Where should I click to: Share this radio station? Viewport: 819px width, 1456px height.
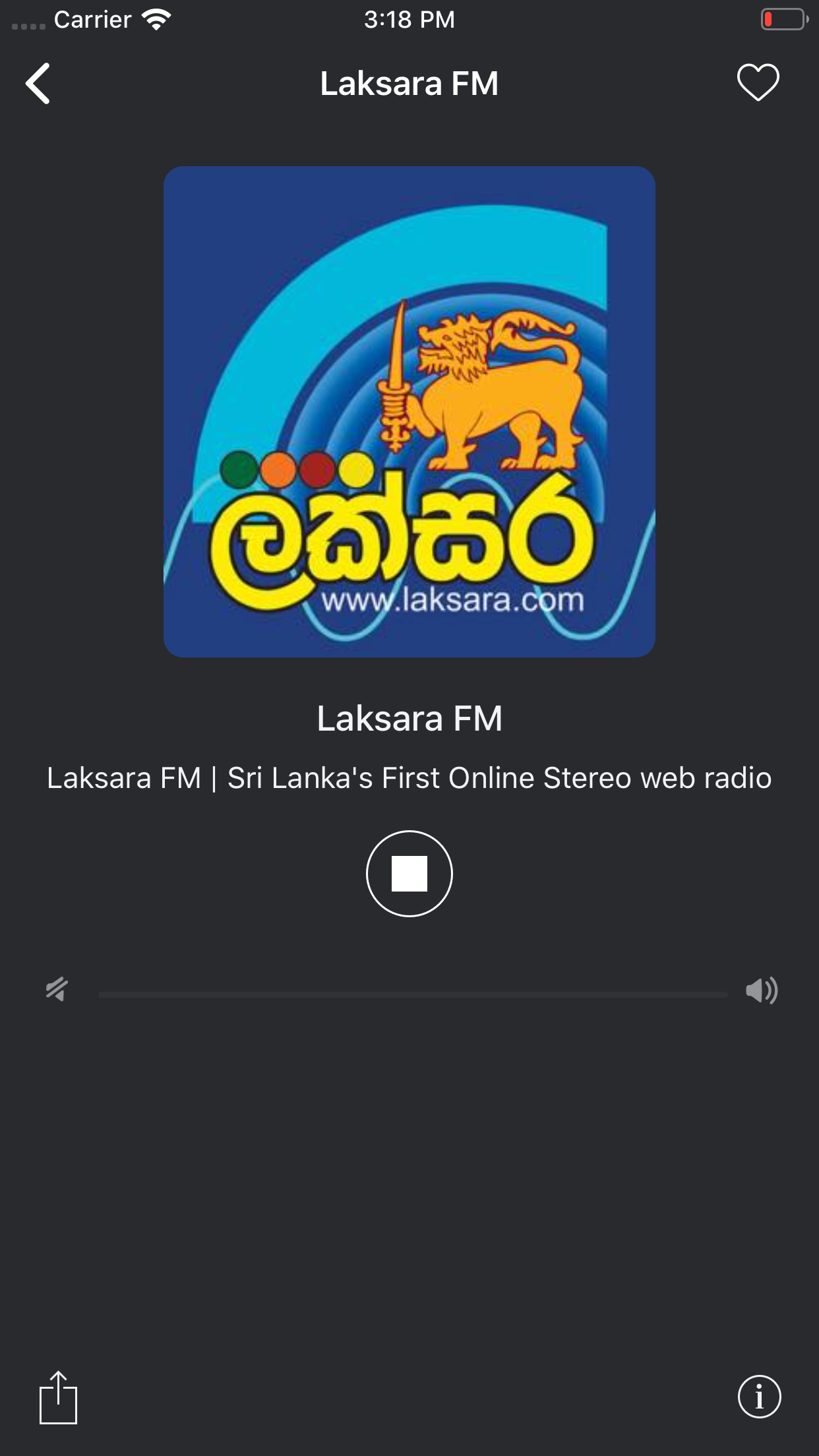58,1397
